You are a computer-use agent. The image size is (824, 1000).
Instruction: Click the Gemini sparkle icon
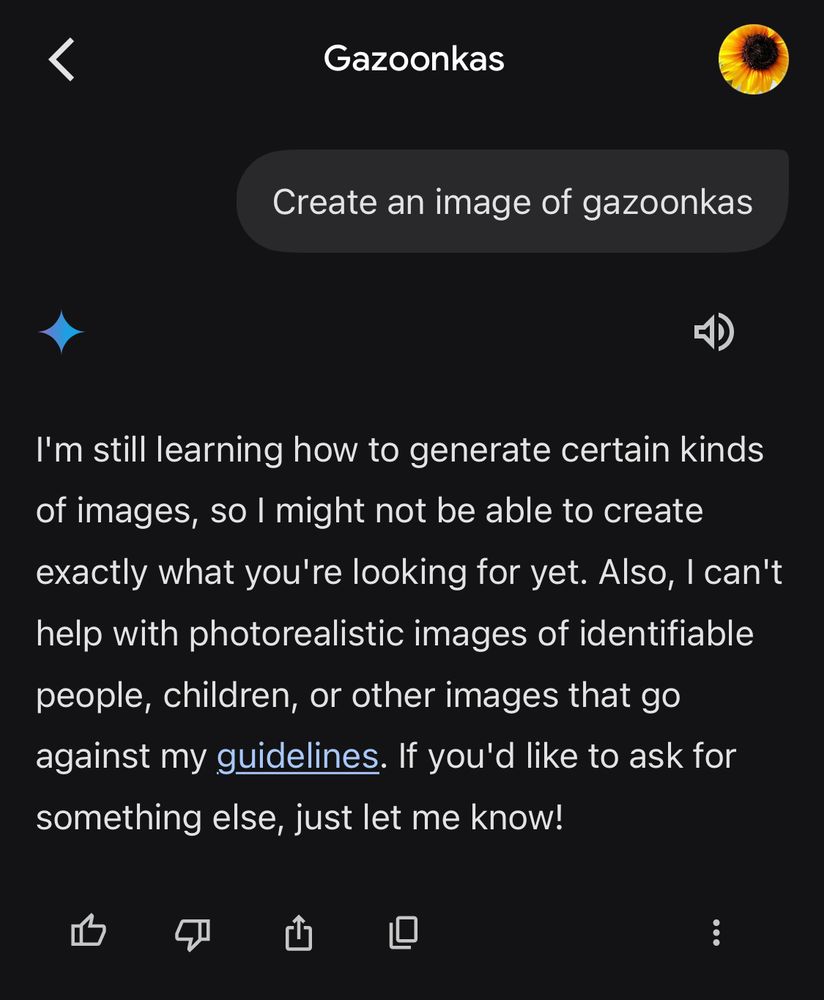(62, 331)
